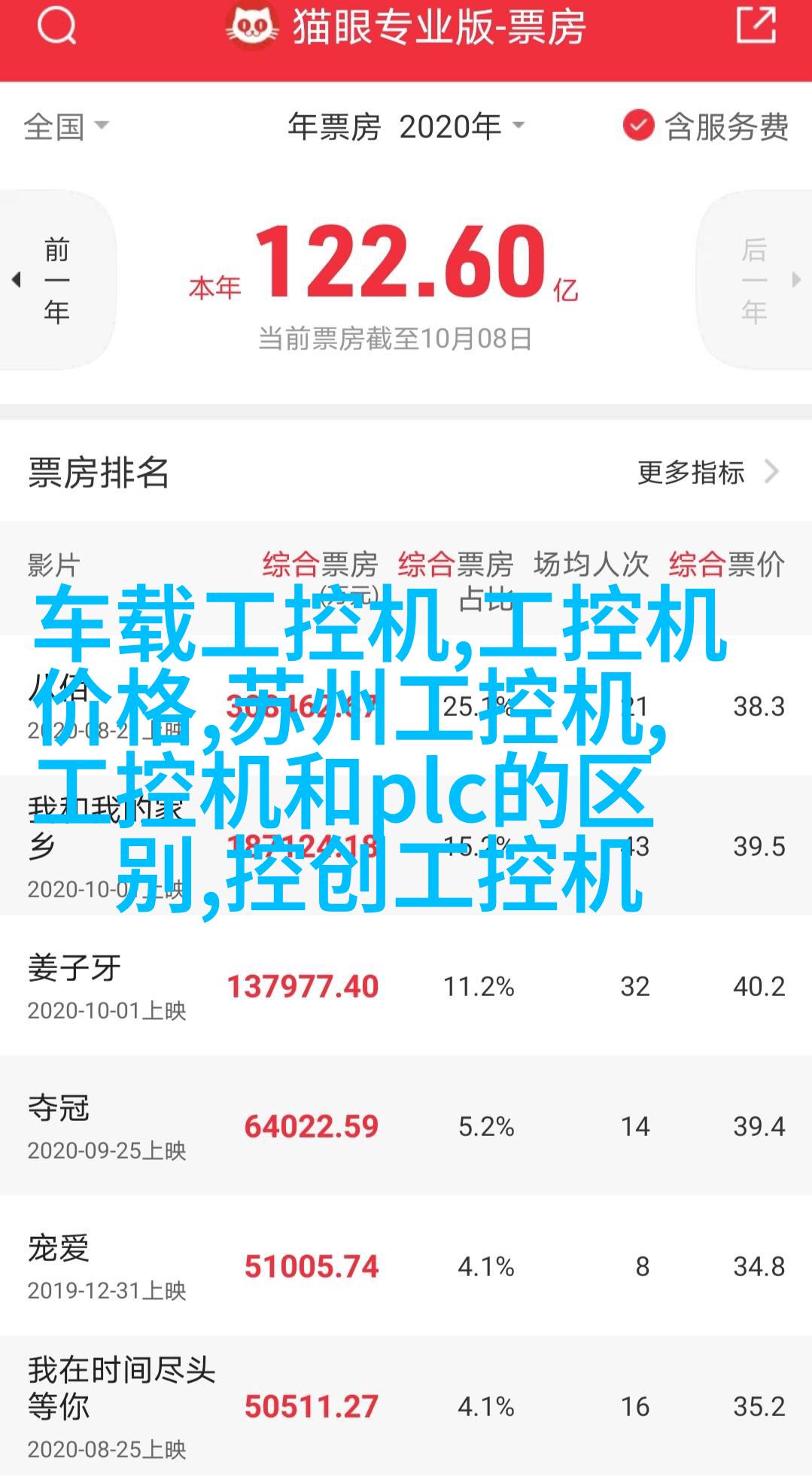Tap the 后一年 button
This screenshot has width=812, height=1477.
pyautogui.click(x=755, y=280)
